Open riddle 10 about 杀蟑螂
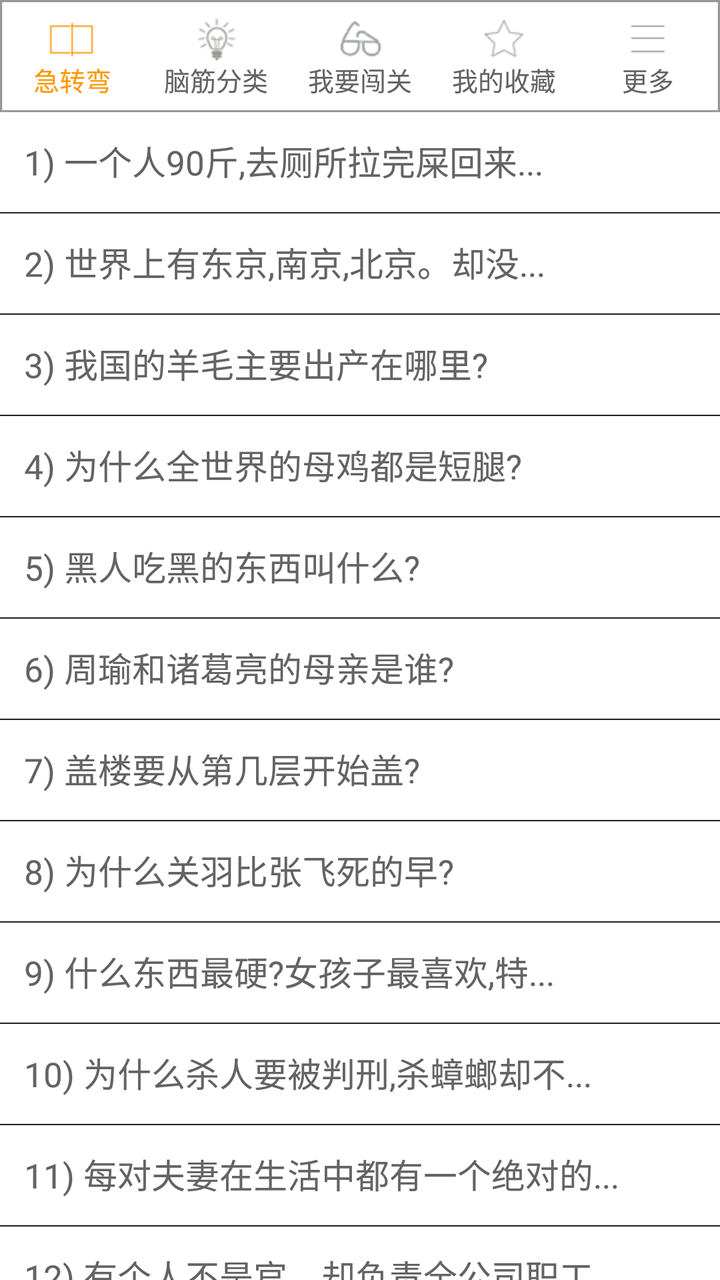 [360, 1074]
